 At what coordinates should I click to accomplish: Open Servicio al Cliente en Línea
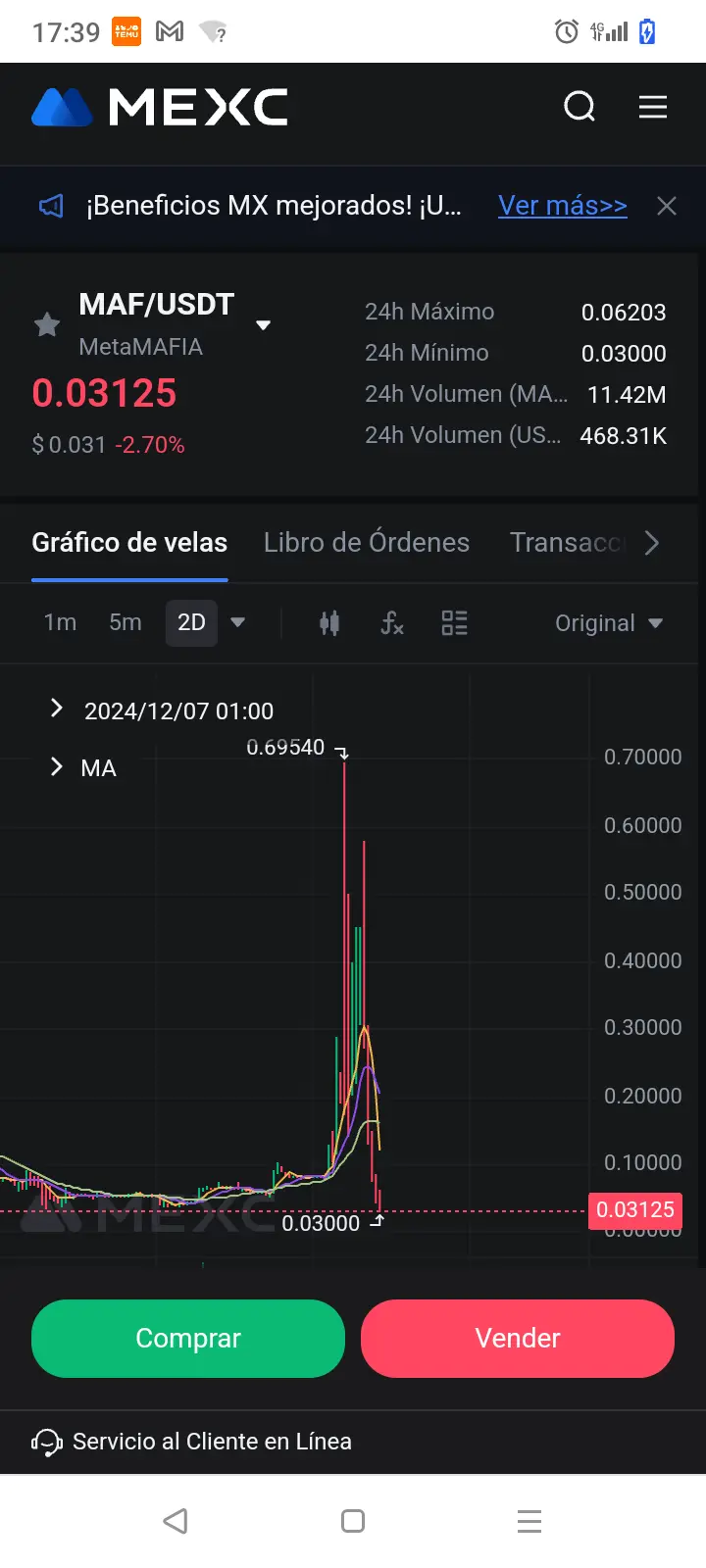click(192, 1442)
